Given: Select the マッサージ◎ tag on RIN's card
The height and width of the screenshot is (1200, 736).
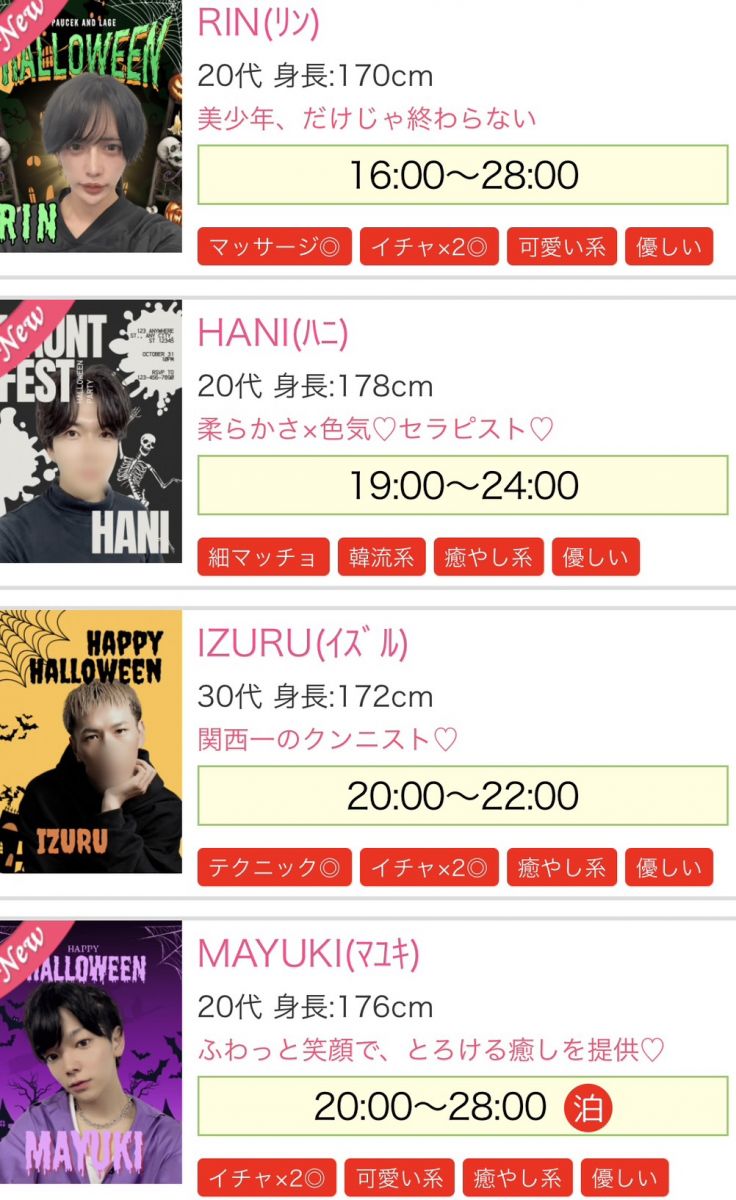Looking at the screenshot, I should coord(274,247).
